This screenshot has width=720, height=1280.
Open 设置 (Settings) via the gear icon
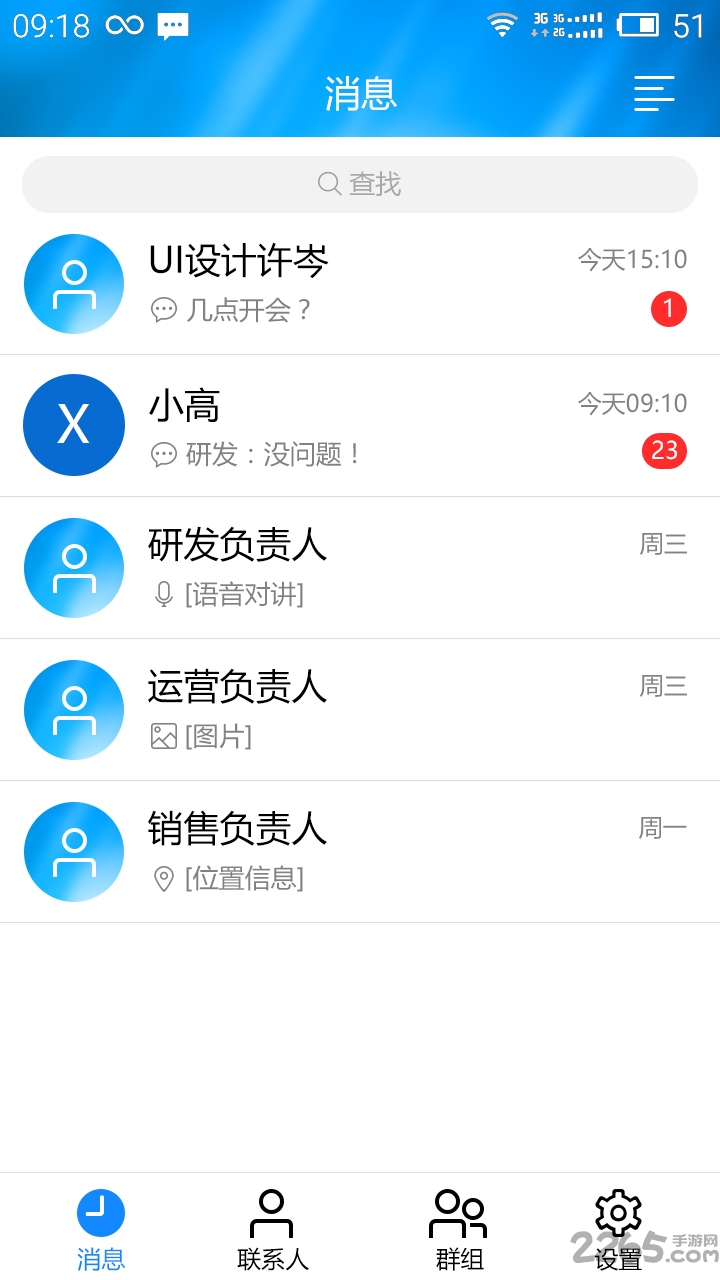(x=618, y=1210)
